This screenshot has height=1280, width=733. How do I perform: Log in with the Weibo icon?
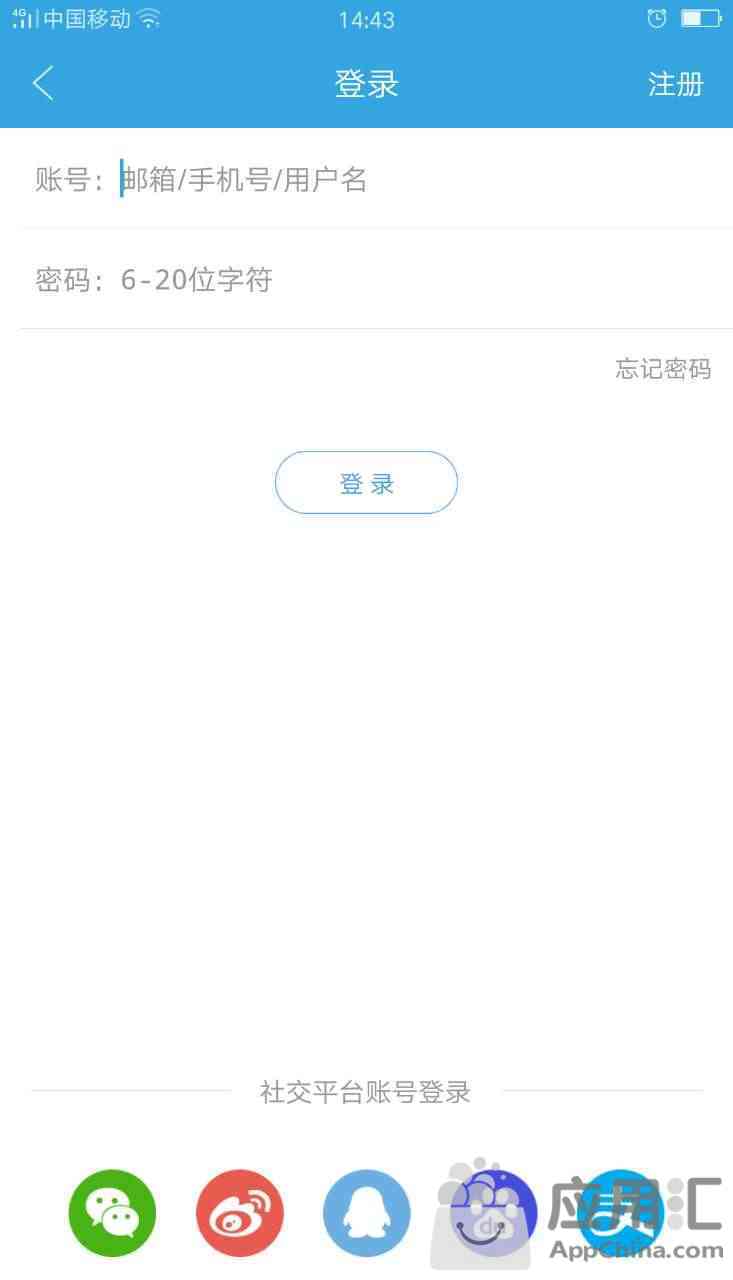240,1213
